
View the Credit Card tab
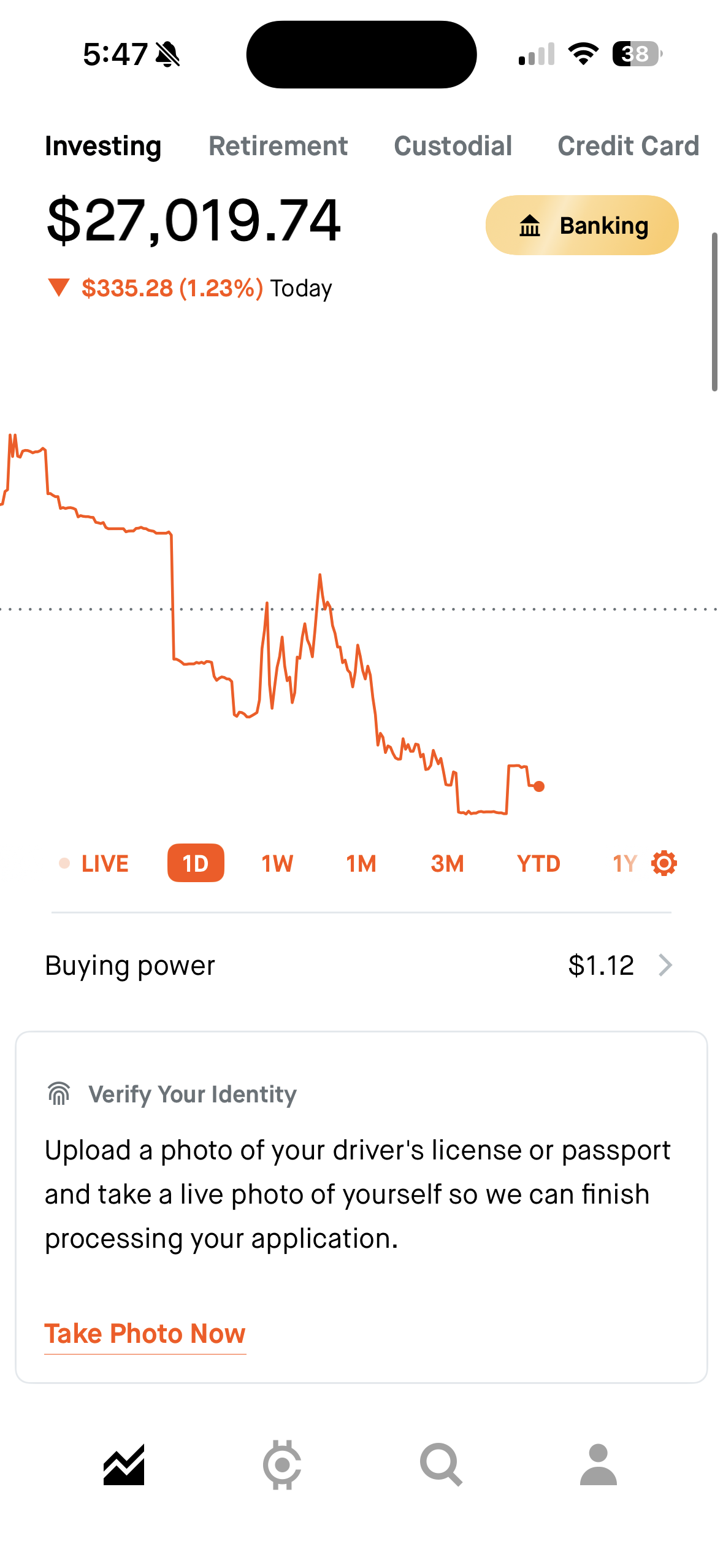(x=628, y=146)
